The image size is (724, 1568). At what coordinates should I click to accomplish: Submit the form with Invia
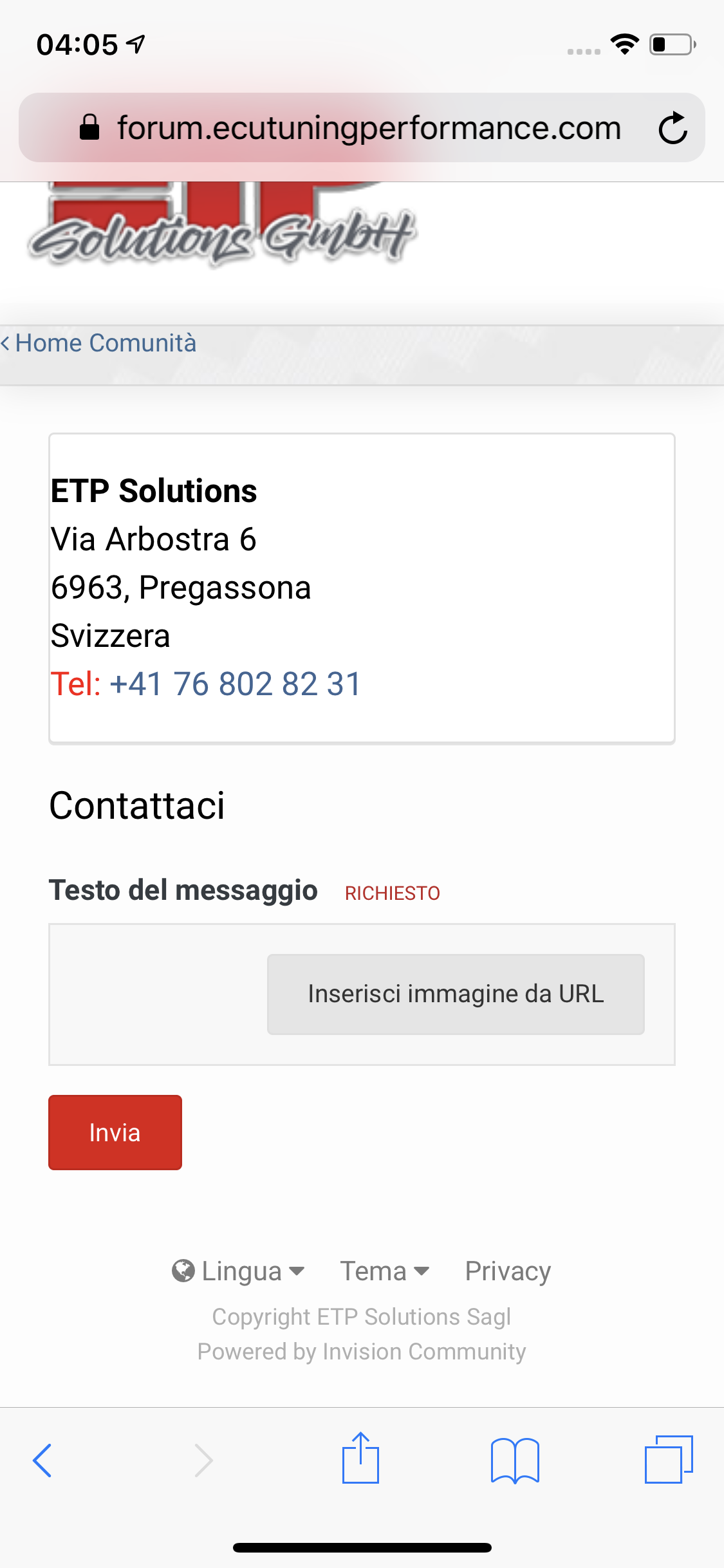(x=115, y=1132)
